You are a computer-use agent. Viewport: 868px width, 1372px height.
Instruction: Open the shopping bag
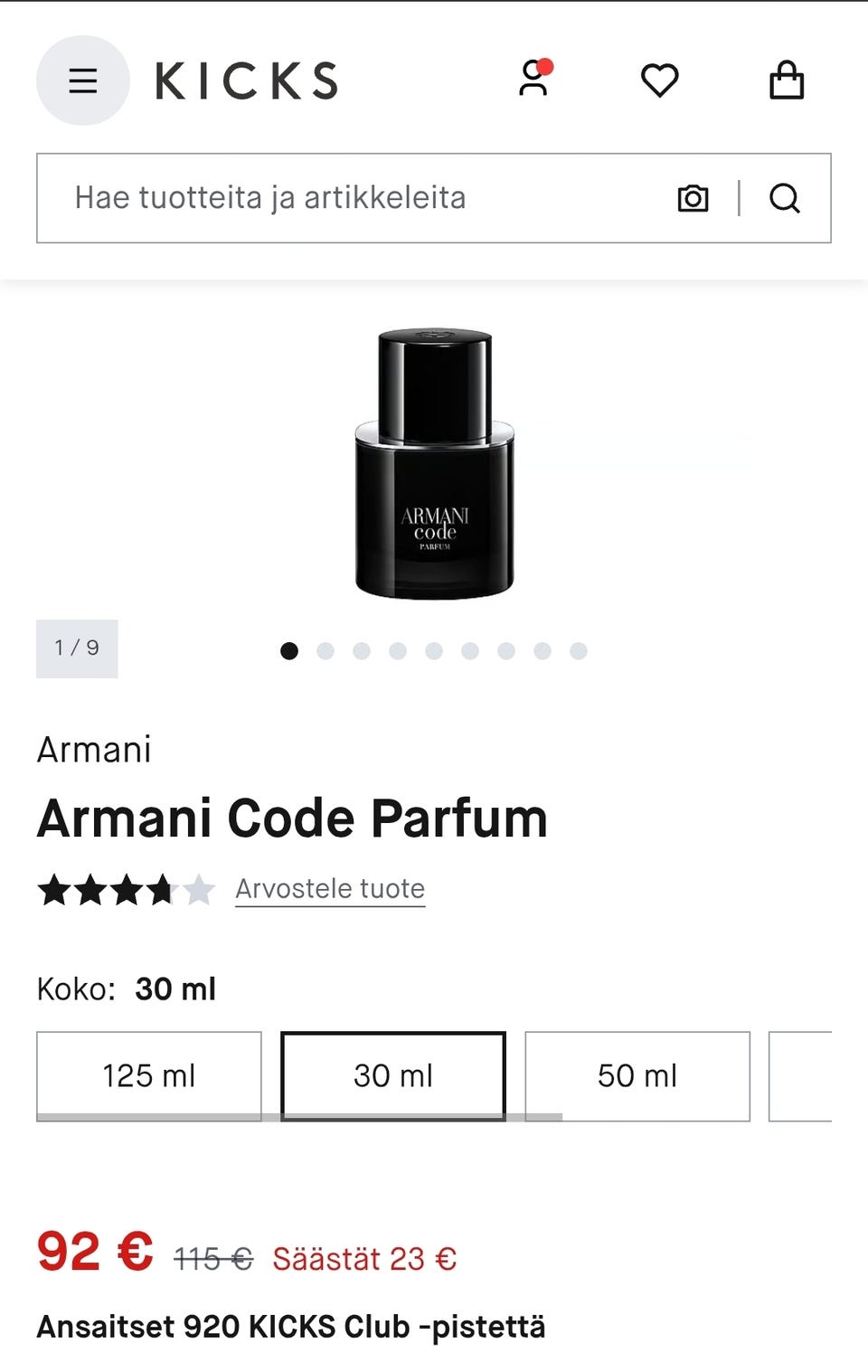(786, 80)
